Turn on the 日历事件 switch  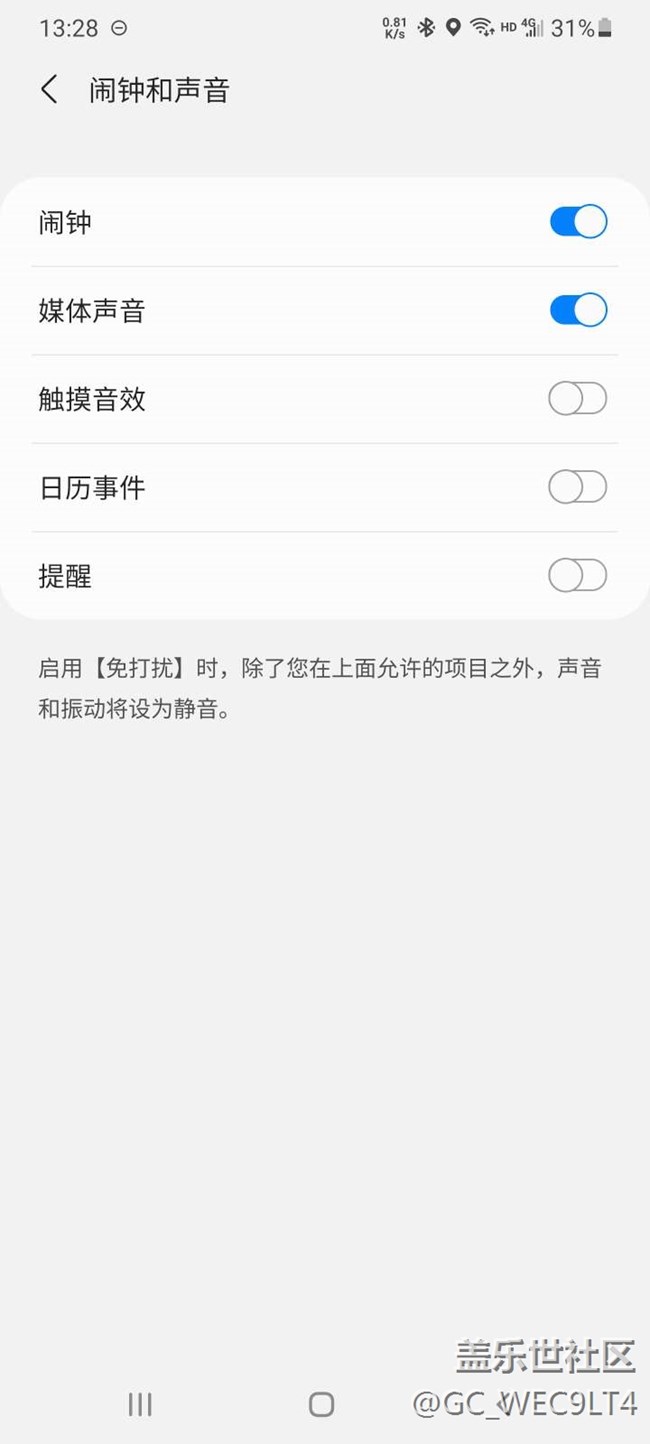[578, 487]
